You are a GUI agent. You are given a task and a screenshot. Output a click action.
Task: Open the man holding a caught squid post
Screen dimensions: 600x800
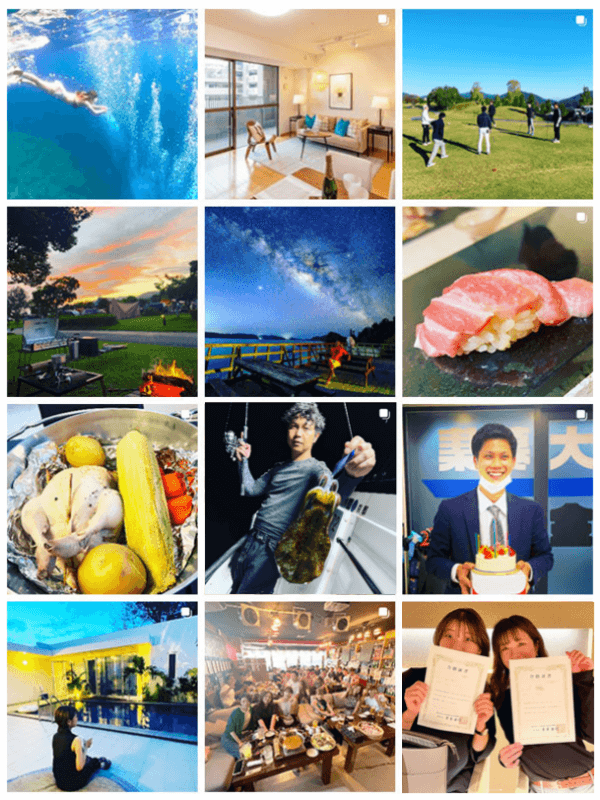300,498
